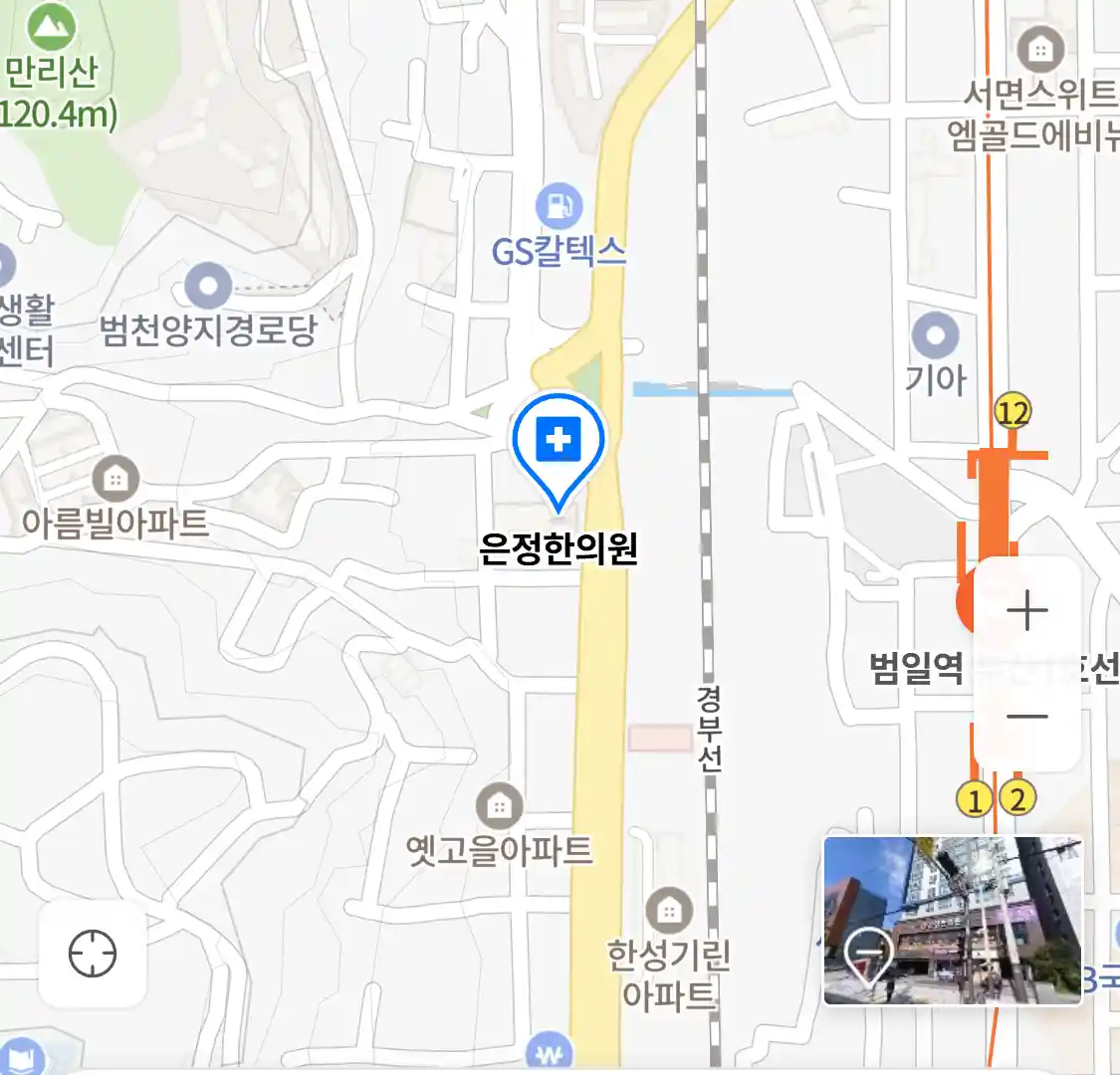Open the street view thumbnail
This screenshot has height=1075, width=1120.
coord(952,921)
